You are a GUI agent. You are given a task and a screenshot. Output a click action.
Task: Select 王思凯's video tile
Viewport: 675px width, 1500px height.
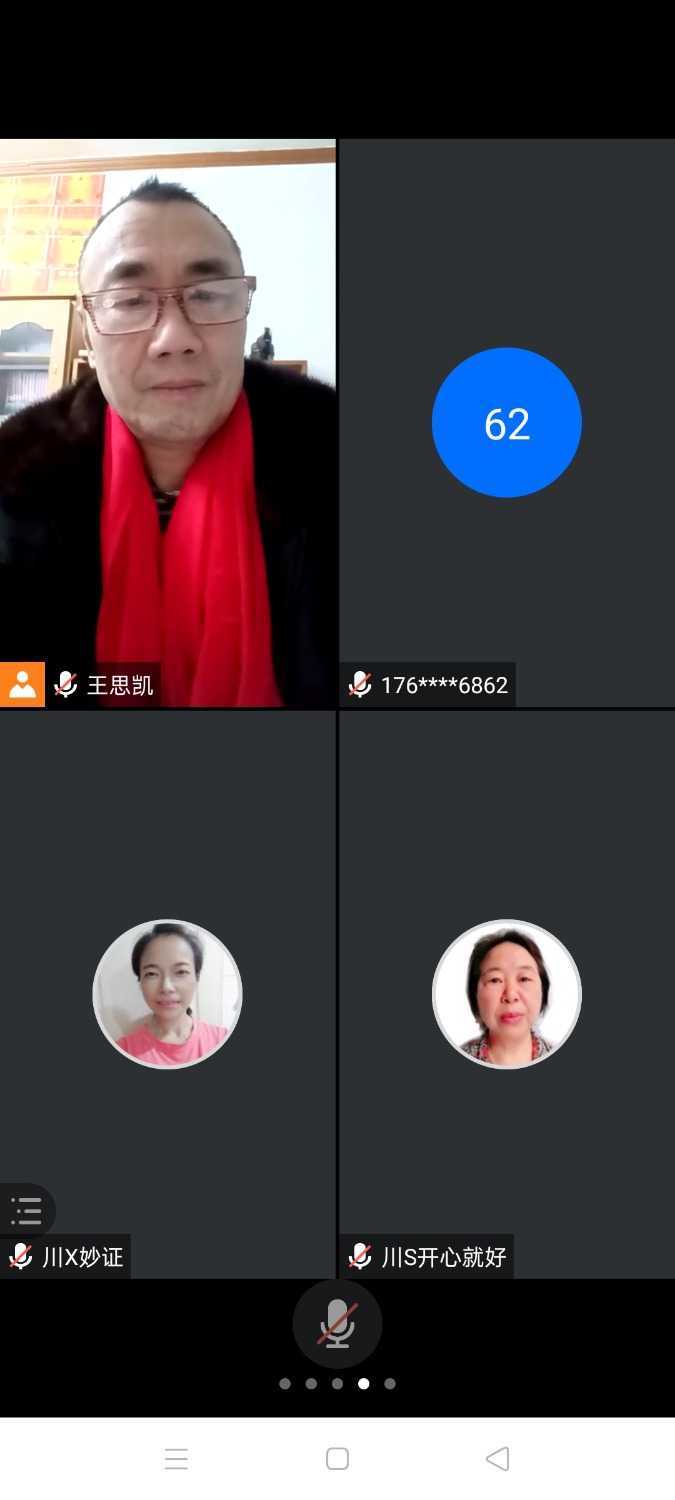click(x=167, y=420)
